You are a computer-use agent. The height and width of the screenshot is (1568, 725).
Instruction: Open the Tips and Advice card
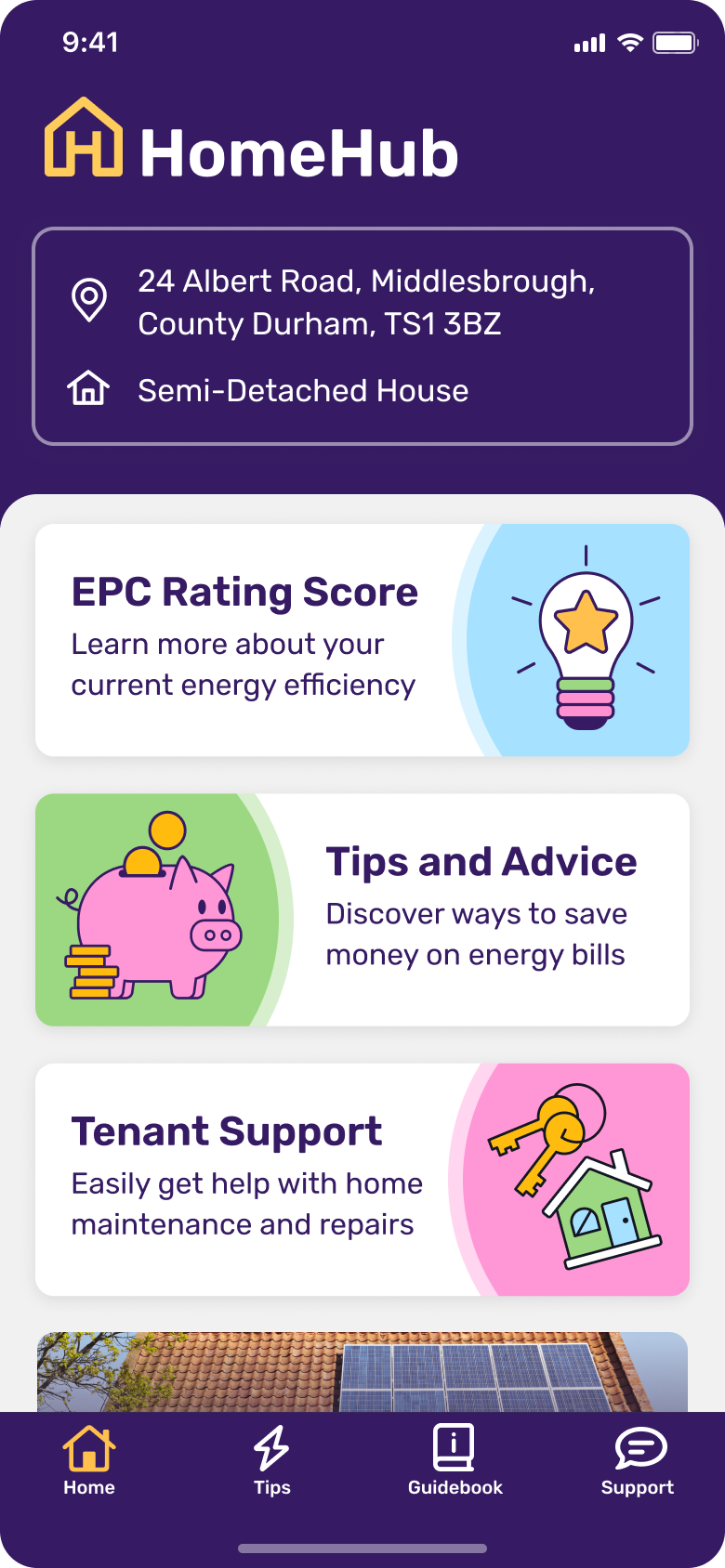point(362,909)
